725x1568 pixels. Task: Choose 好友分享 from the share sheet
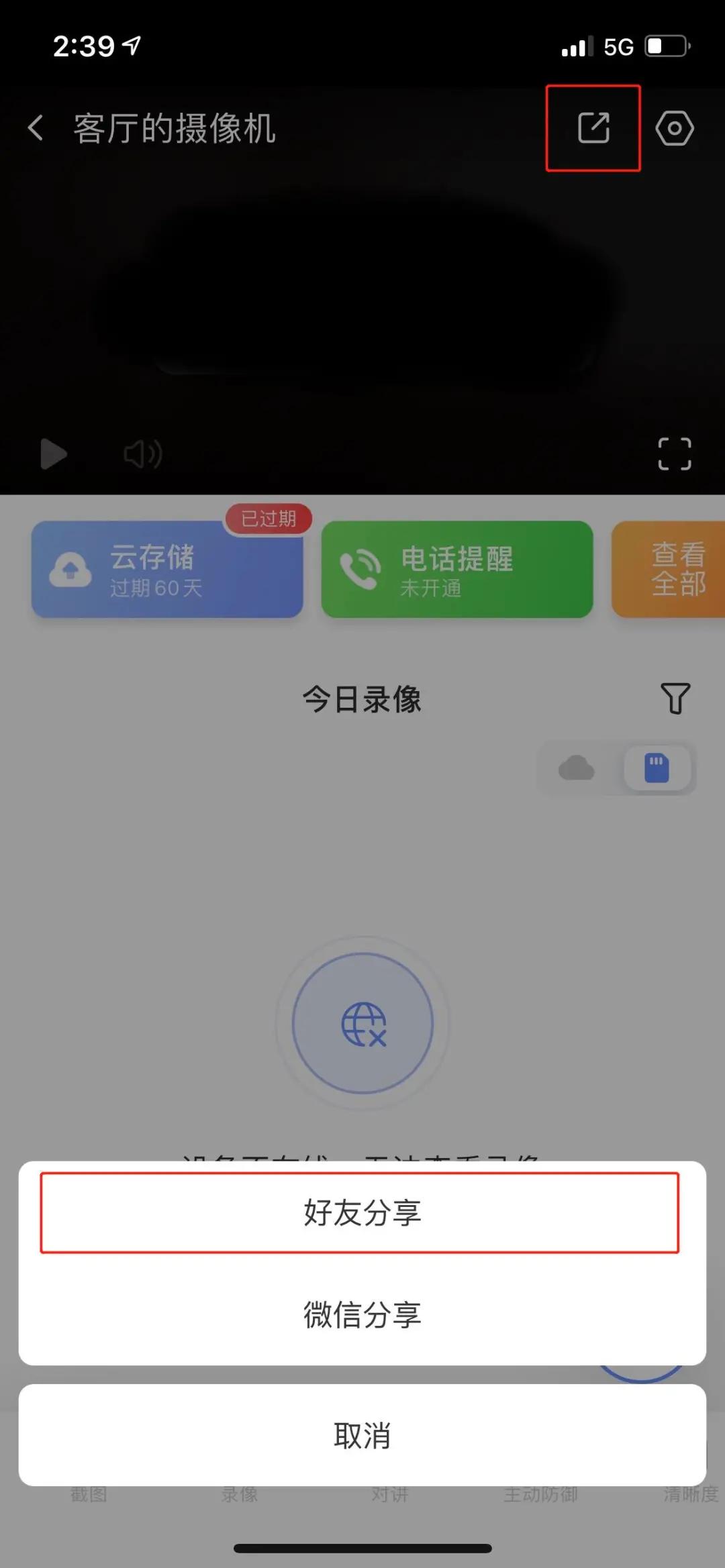click(x=362, y=1212)
